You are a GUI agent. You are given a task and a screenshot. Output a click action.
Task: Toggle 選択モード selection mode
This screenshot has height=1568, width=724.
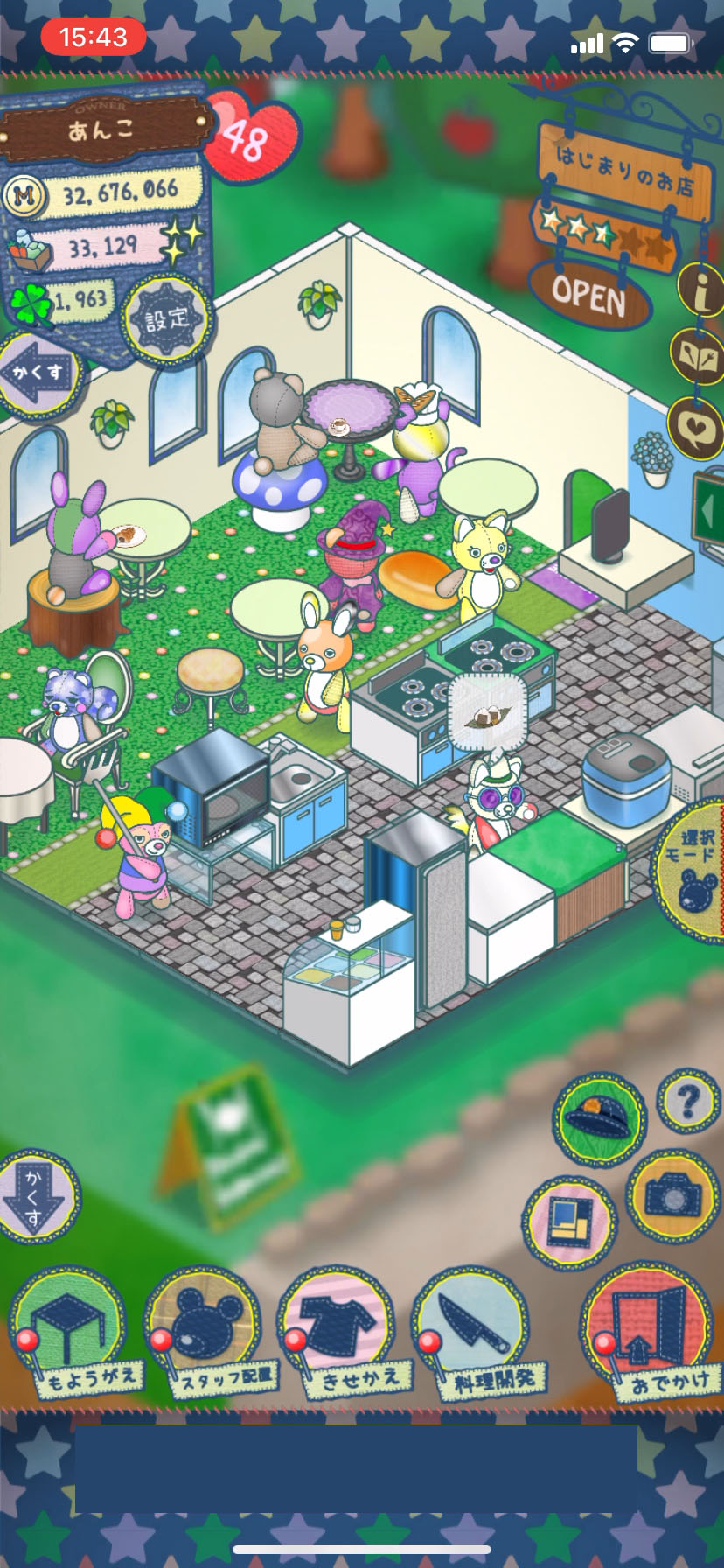[695, 871]
